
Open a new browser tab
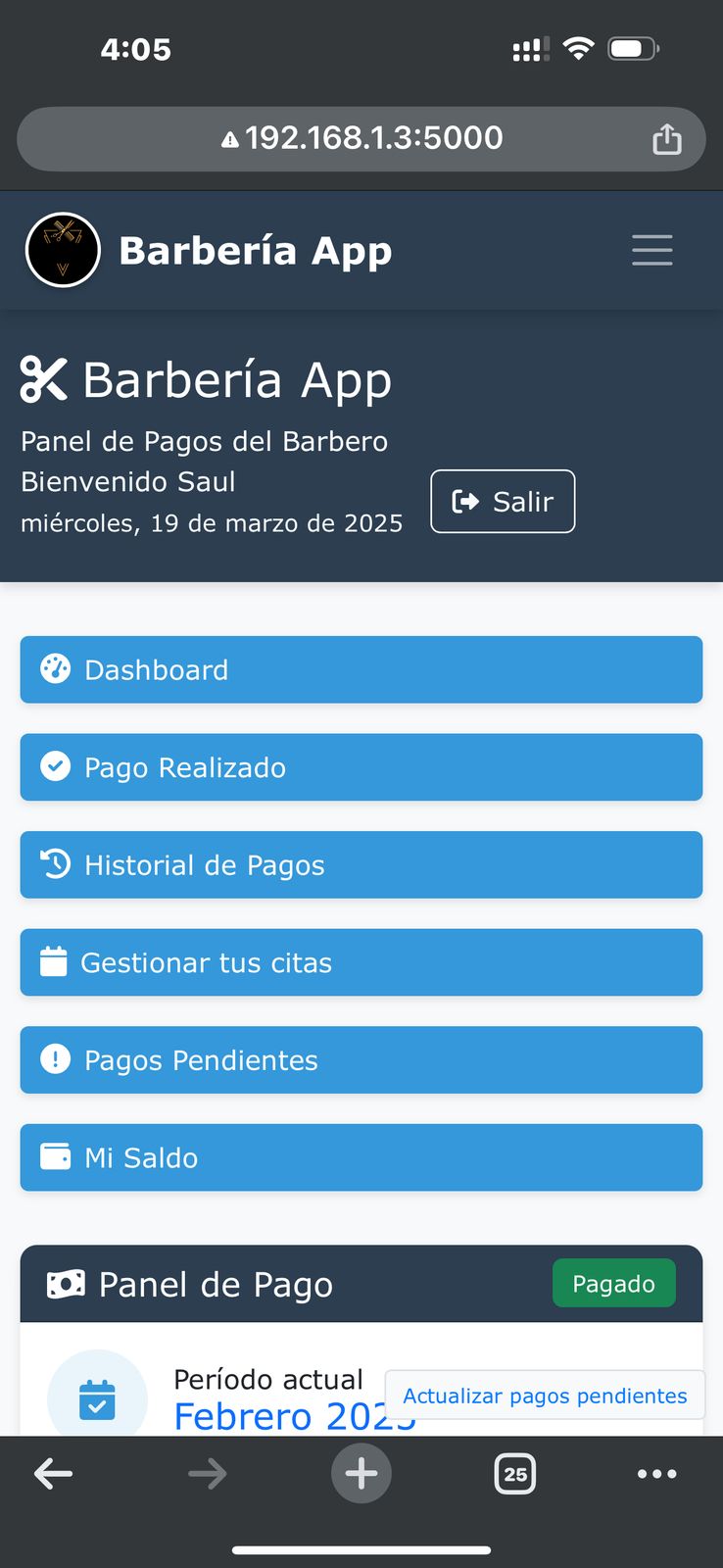pos(361,1473)
